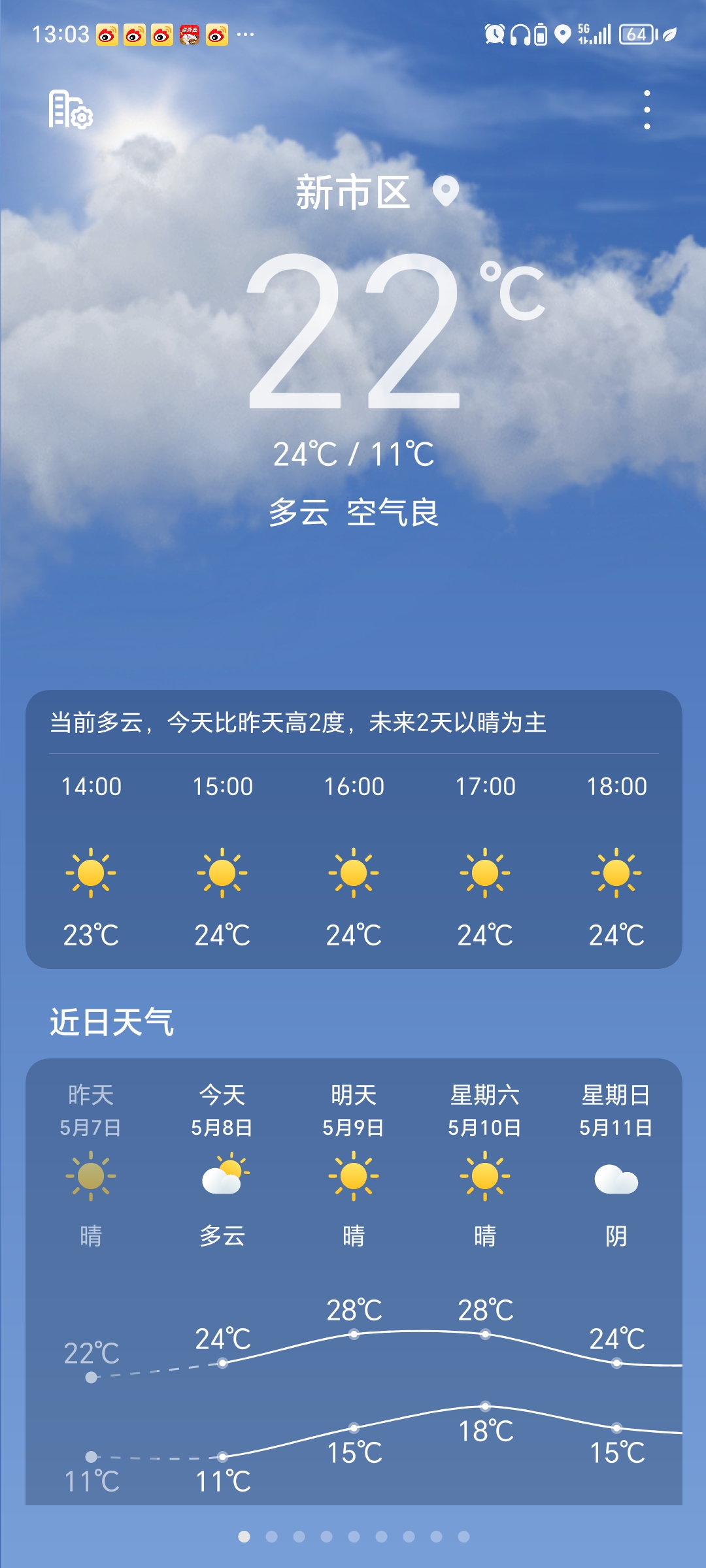706x1568 pixels.
Task: Open air quality details 空气良
Action: (x=392, y=512)
